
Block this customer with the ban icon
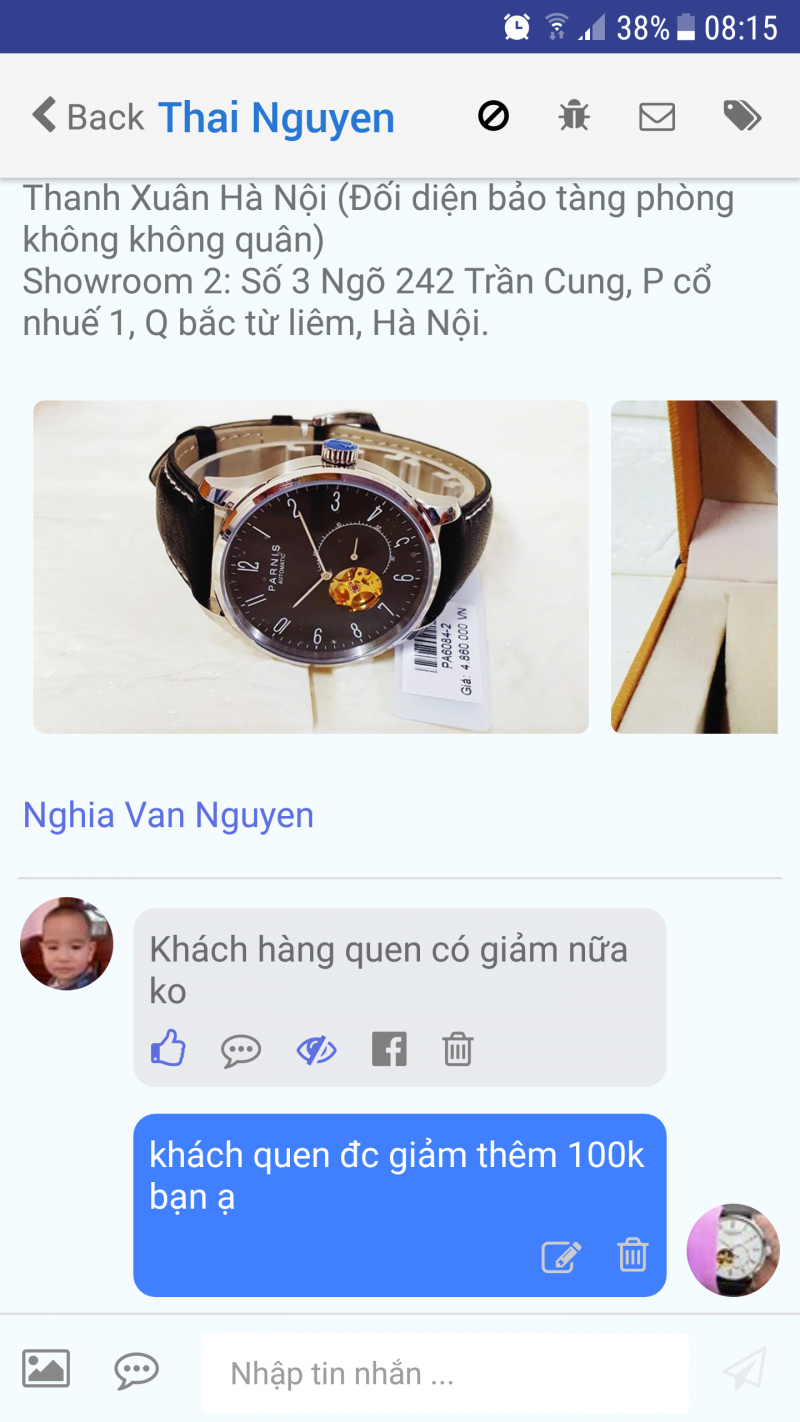point(493,117)
